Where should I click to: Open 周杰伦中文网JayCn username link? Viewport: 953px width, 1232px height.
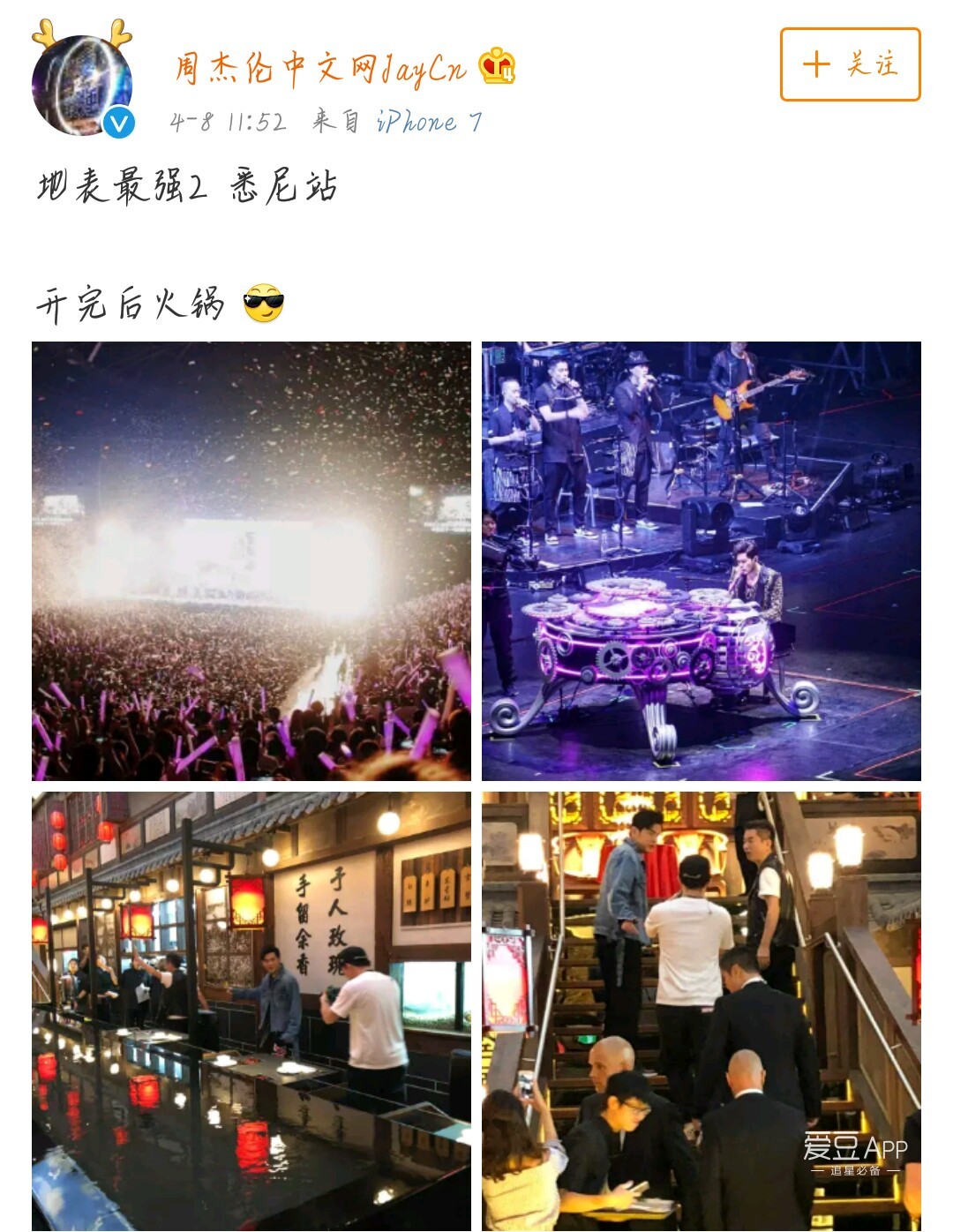[x=321, y=69]
